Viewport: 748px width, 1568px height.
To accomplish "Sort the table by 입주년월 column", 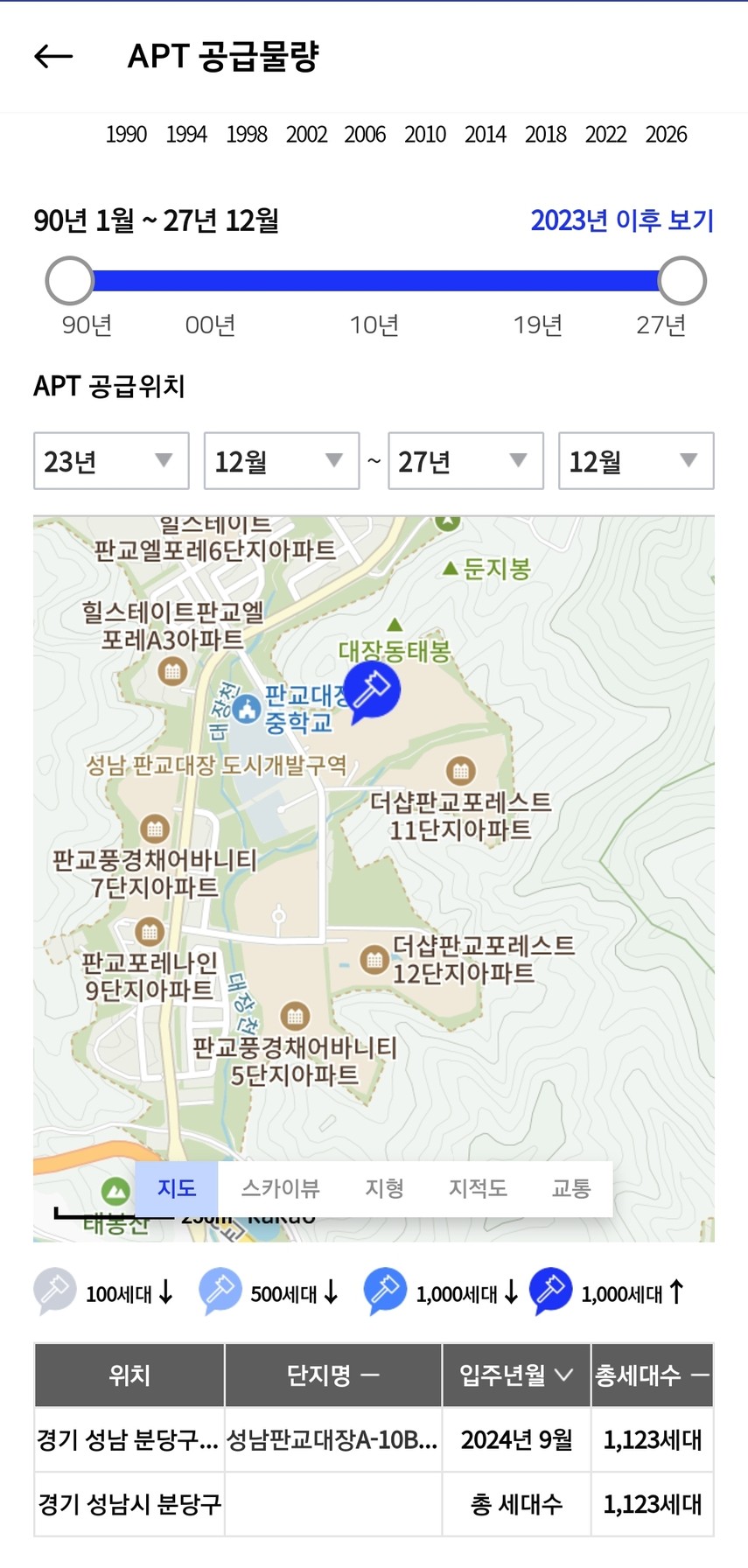I will [x=516, y=1375].
